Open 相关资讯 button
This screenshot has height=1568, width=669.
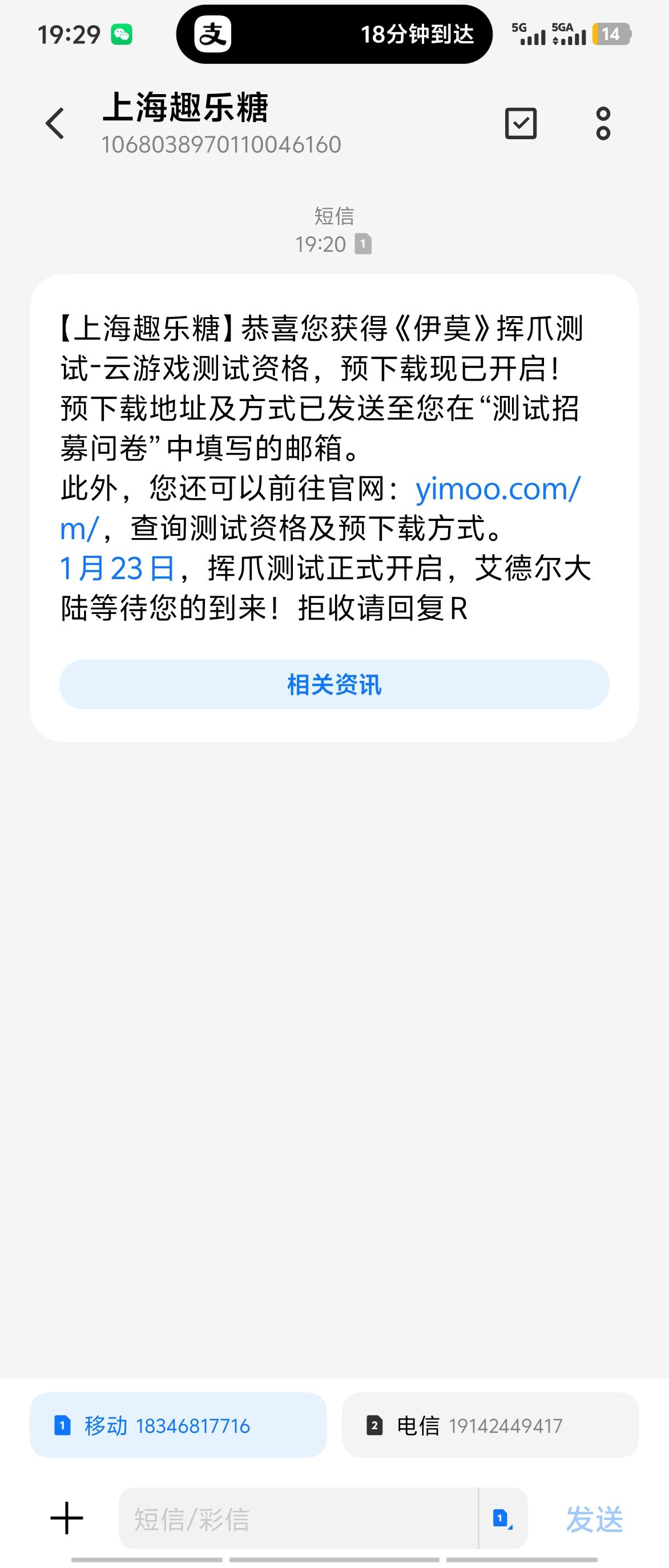(334, 685)
